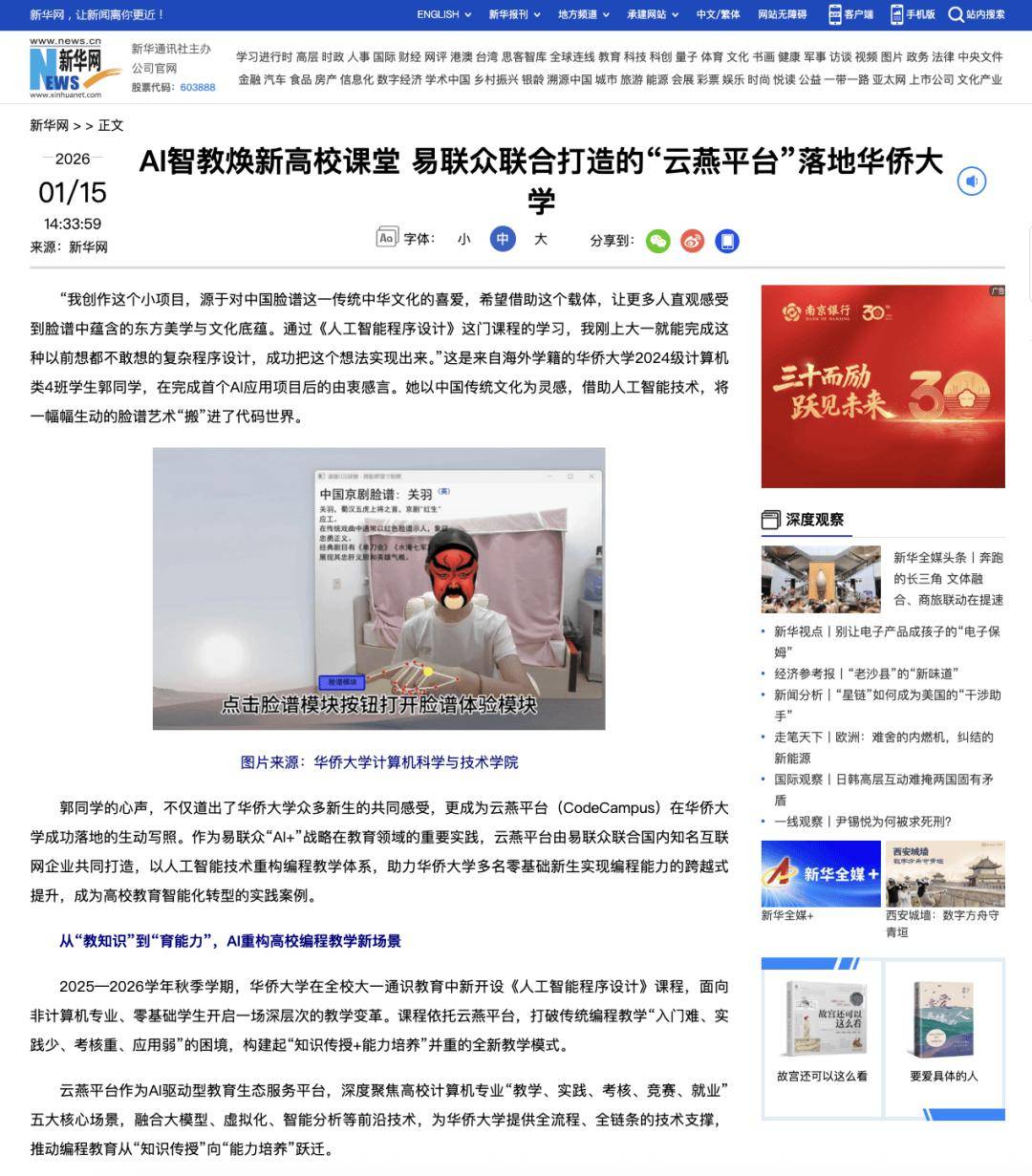Switch to 手机版 mobile version
This screenshot has width=1032, height=1176.
pyautogui.click(x=913, y=14)
